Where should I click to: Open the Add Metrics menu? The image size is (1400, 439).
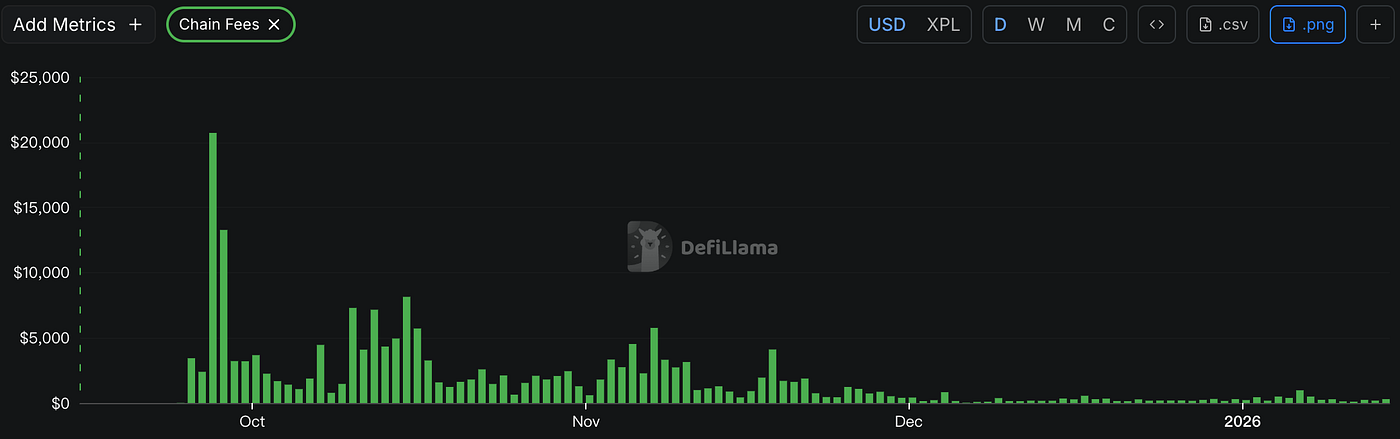(x=77, y=25)
